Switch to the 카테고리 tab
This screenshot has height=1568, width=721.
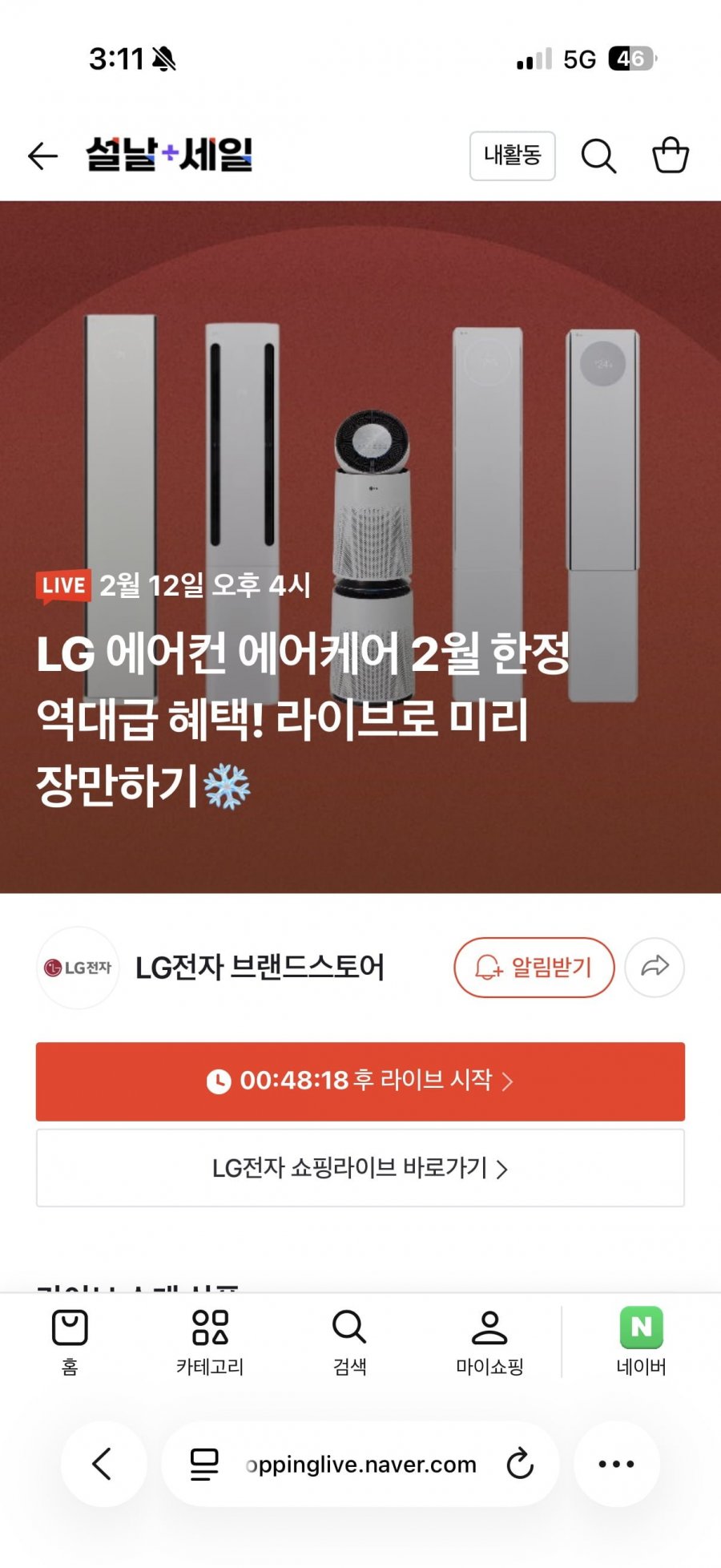(210, 1343)
